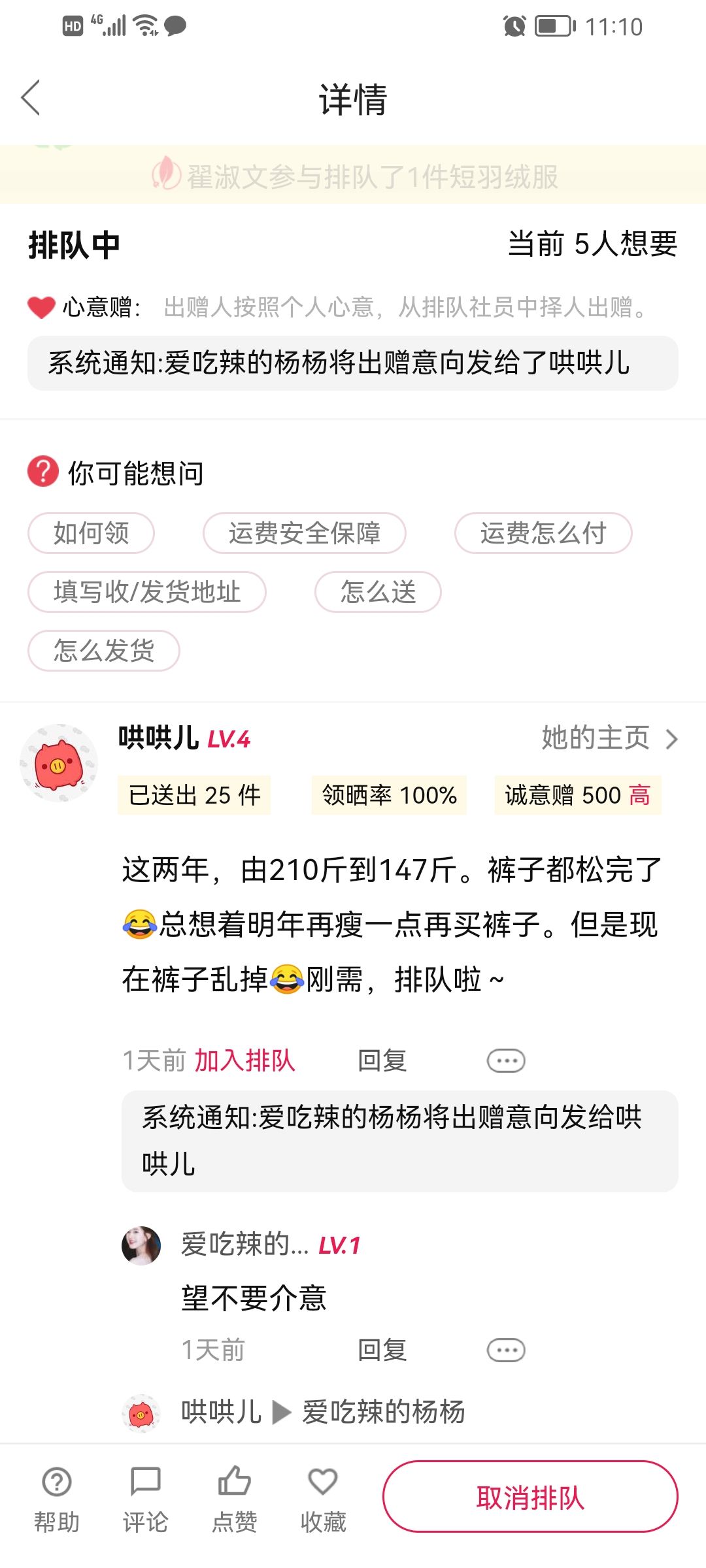Tap 取消排队 to leave the queue
This screenshot has width=706, height=1568.
(x=530, y=1497)
